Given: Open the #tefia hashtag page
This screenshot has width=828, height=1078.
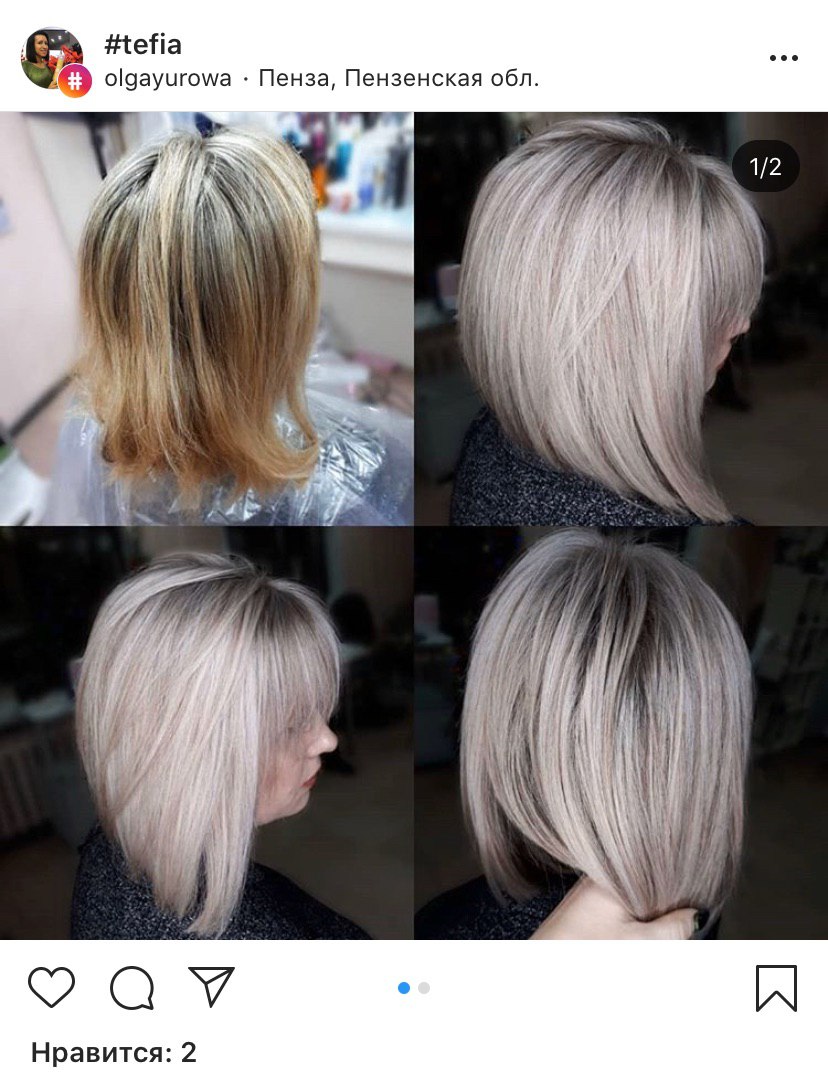Looking at the screenshot, I should click(143, 44).
